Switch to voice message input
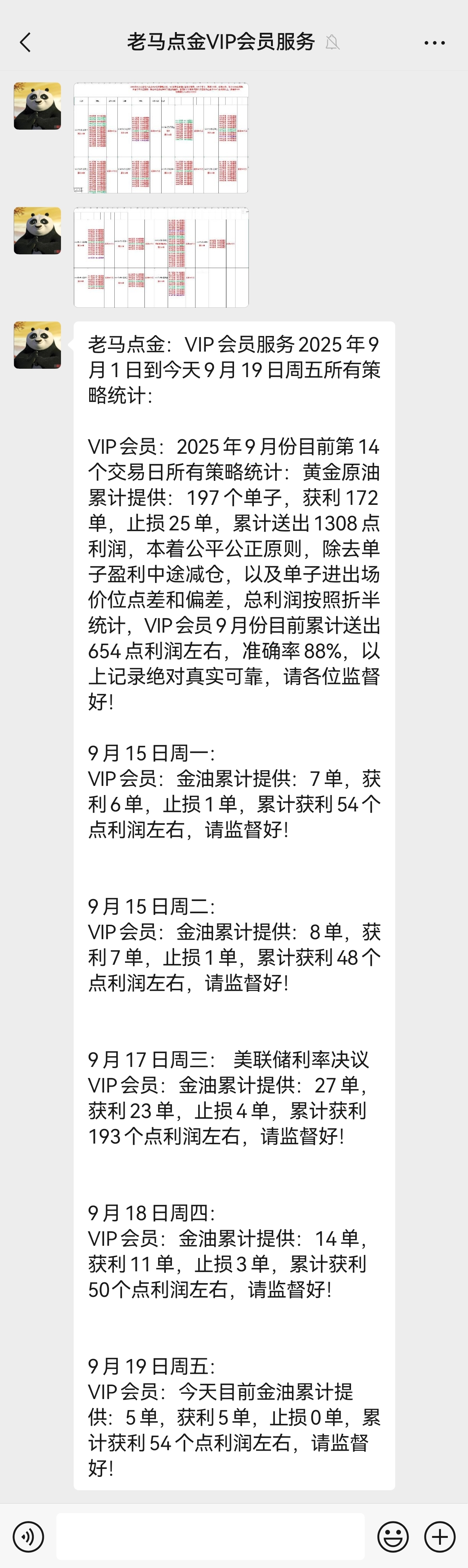The image size is (468, 1568). point(29,1536)
